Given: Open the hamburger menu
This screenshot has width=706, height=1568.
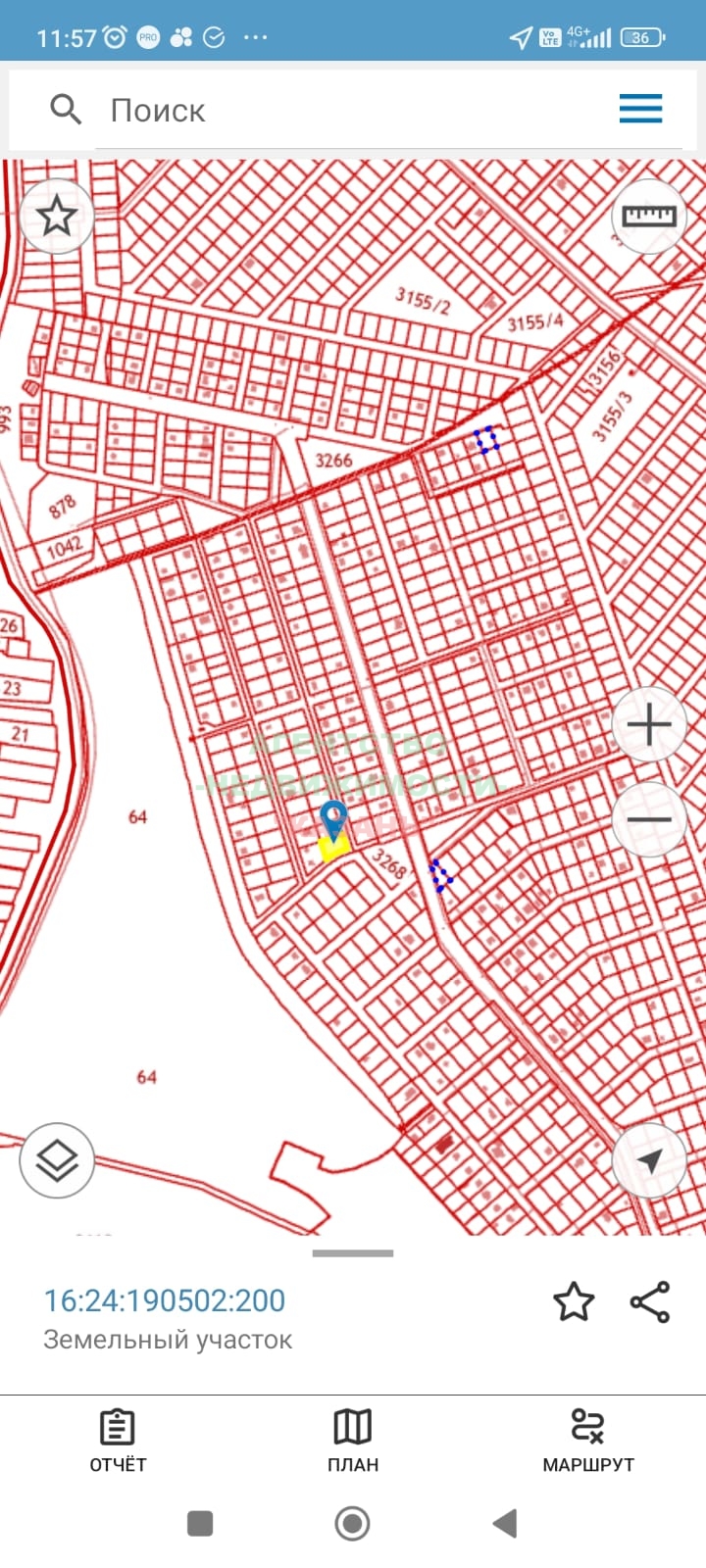Looking at the screenshot, I should tap(640, 109).
